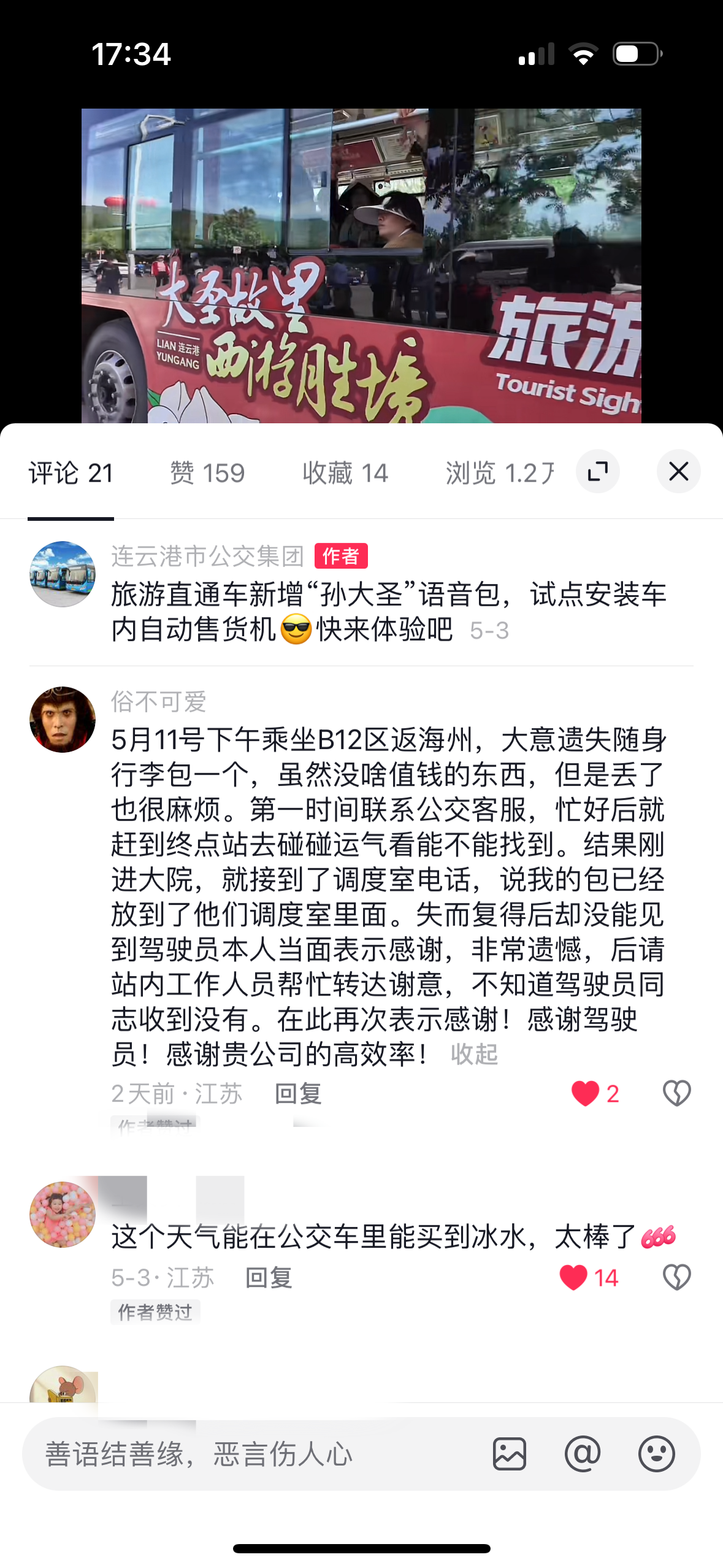Image resolution: width=723 pixels, height=1568 pixels.
Task: Mention someone with the @ icon
Action: point(583,1454)
